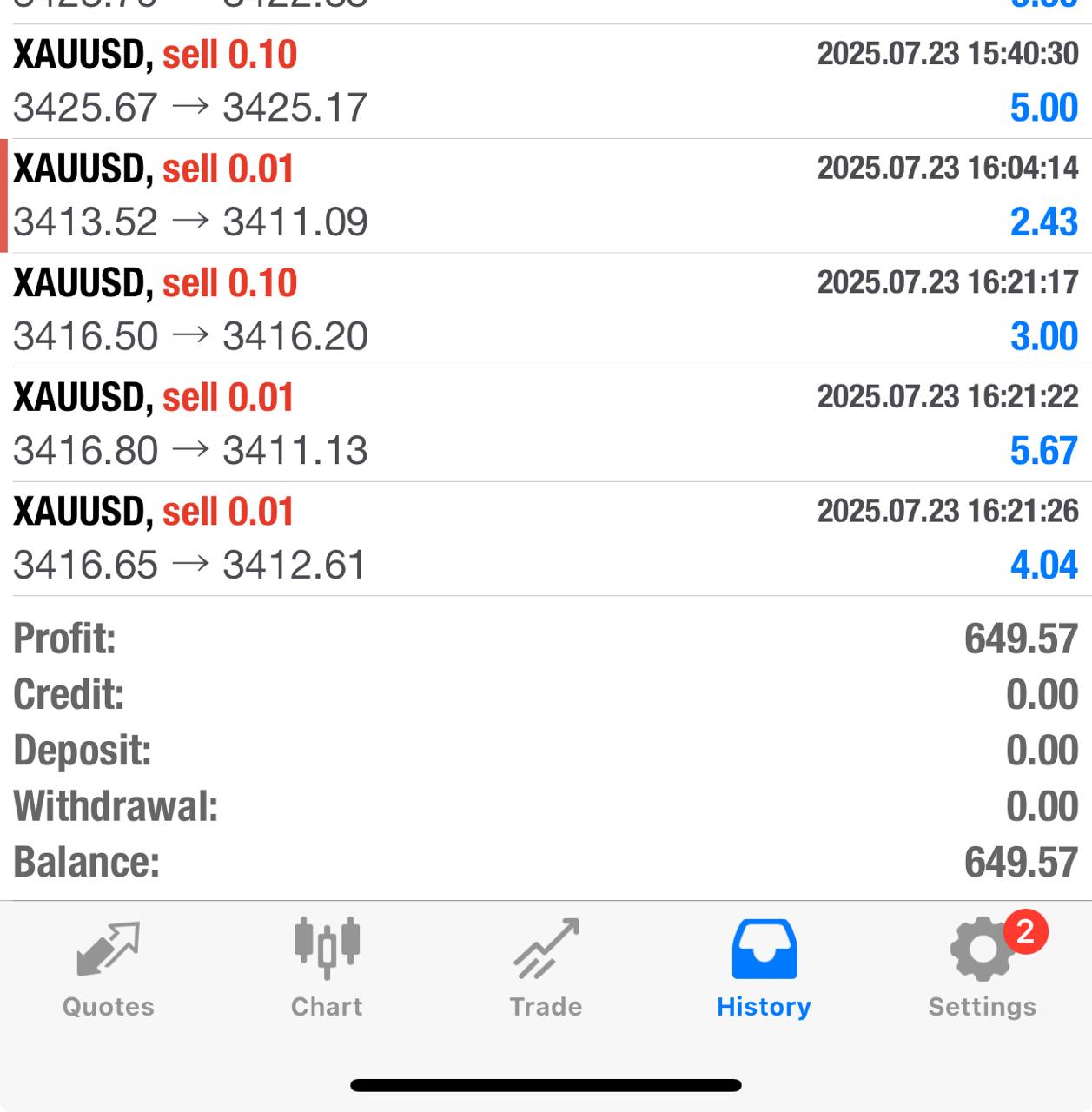Expand the XAUUSD trade closed at 15:40:30

546,81
